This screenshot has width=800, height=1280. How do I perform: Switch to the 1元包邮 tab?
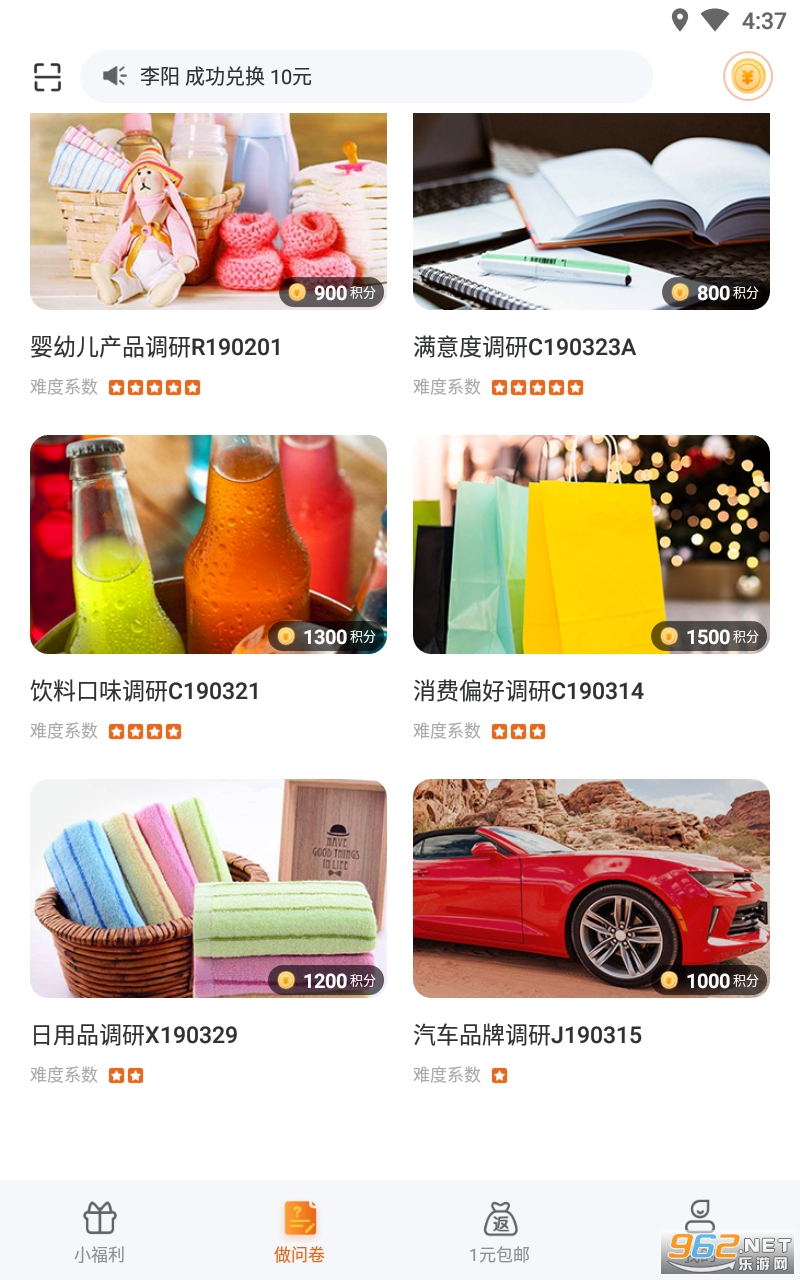click(500, 1231)
